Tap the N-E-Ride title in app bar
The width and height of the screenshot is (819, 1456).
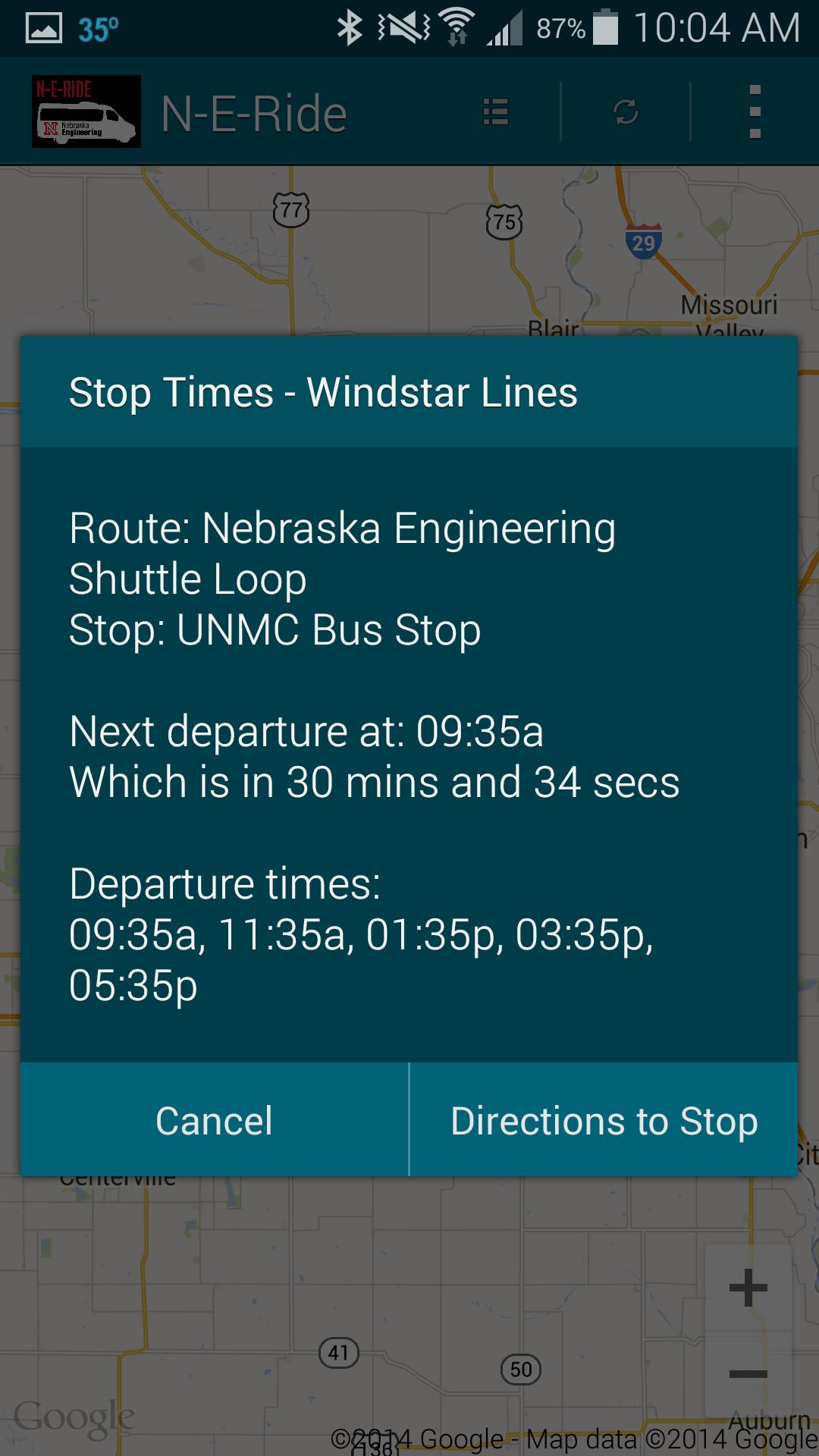tap(255, 111)
